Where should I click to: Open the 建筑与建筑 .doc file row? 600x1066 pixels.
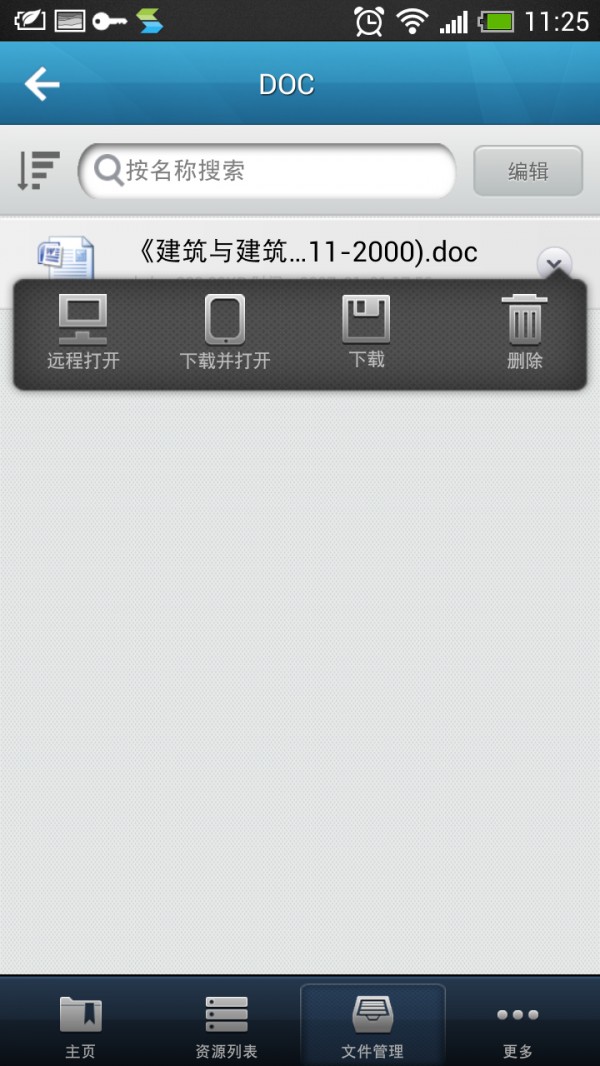[x=306, y=252]
